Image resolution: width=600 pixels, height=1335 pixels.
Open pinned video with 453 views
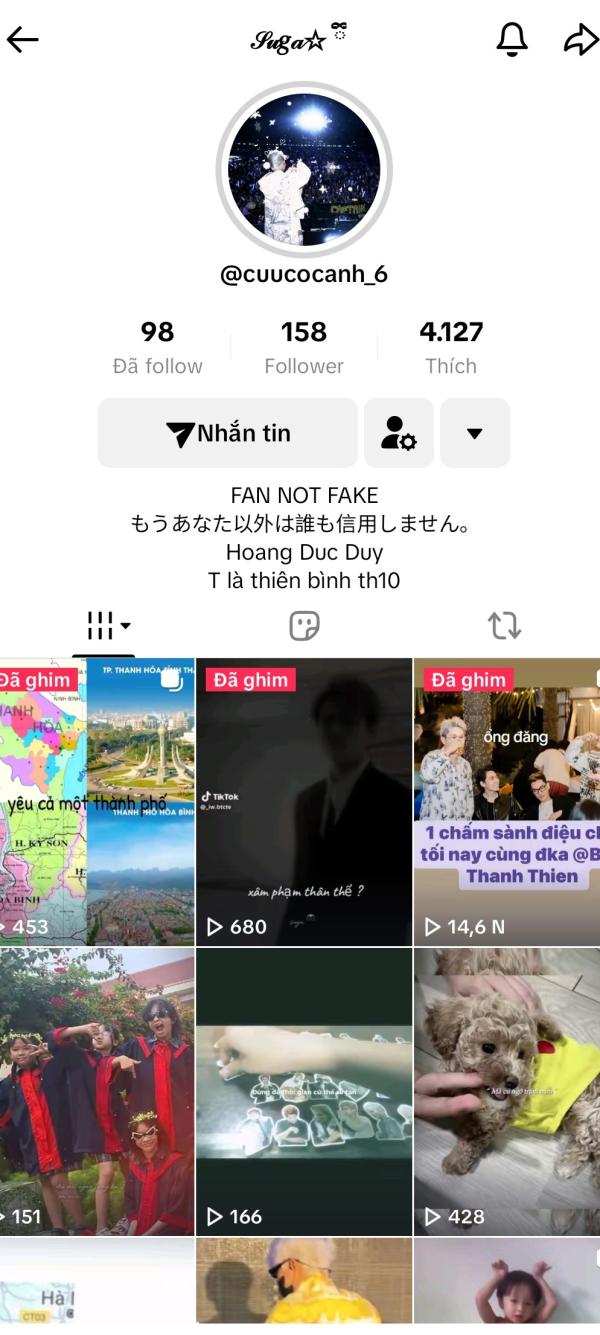(x=97, y=802)
